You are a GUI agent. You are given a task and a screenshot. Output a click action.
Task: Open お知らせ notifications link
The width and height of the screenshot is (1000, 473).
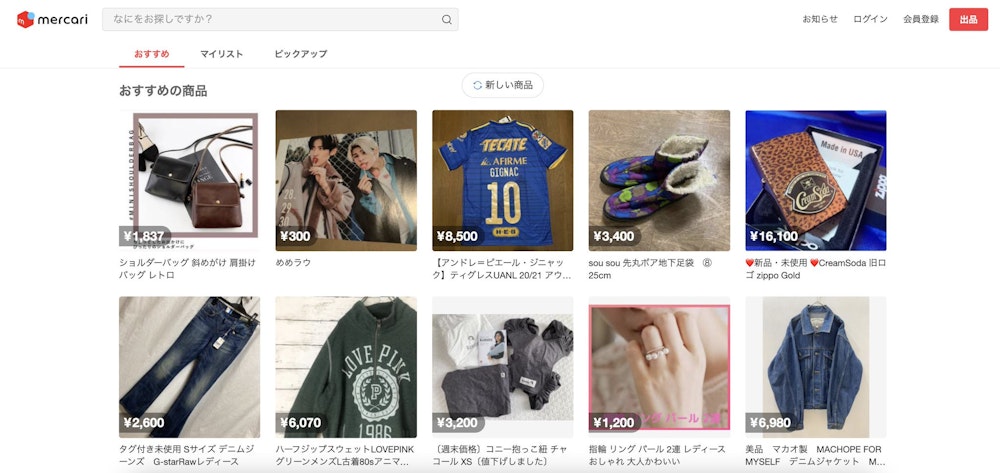820,19
